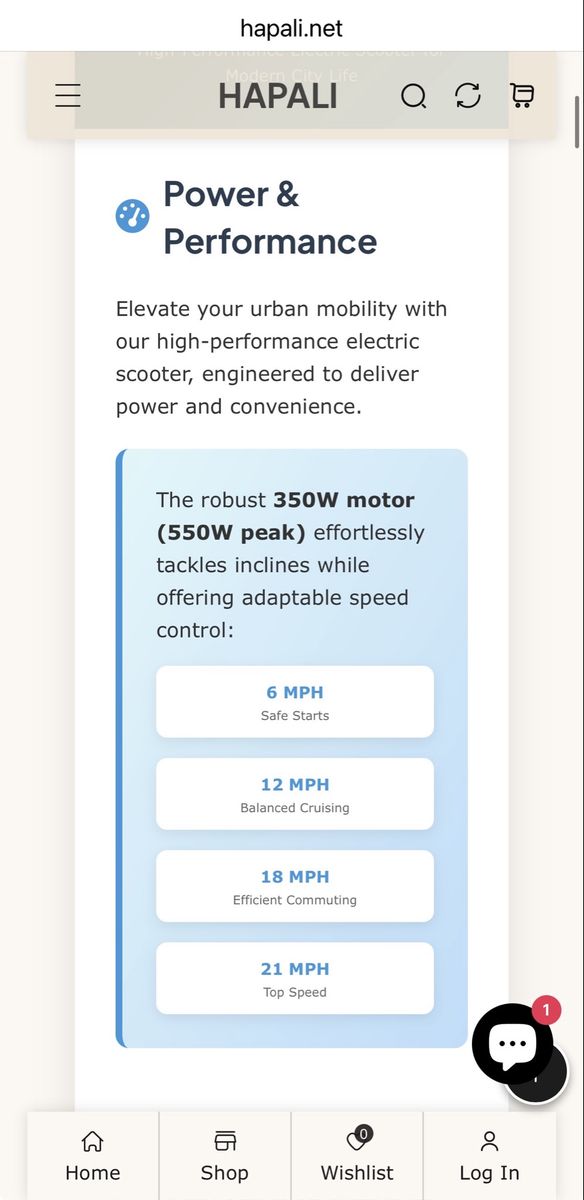The width and height of the screenshot is (584, 1200).
Task: Open the Log In tab
Action: point(489,1156)
